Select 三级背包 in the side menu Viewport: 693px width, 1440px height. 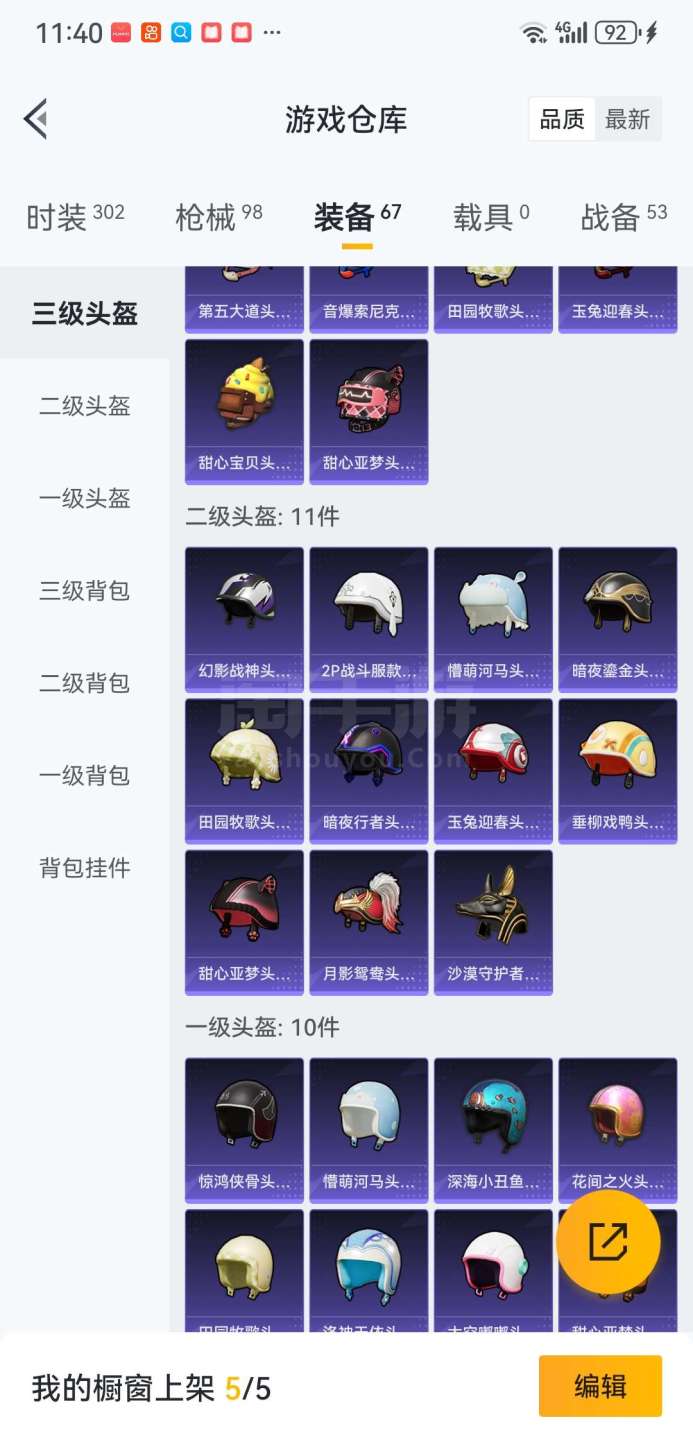coord(85,590)
